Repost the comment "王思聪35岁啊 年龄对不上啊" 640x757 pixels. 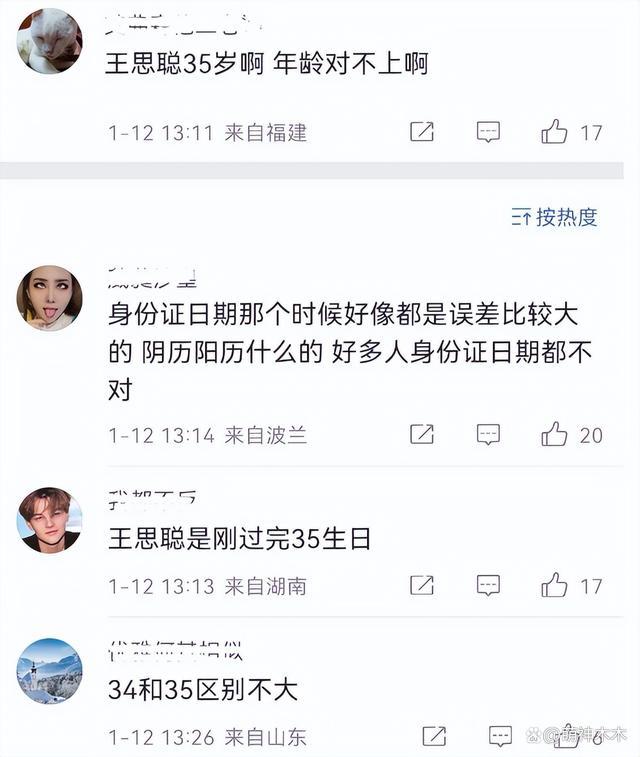(422, 132)
